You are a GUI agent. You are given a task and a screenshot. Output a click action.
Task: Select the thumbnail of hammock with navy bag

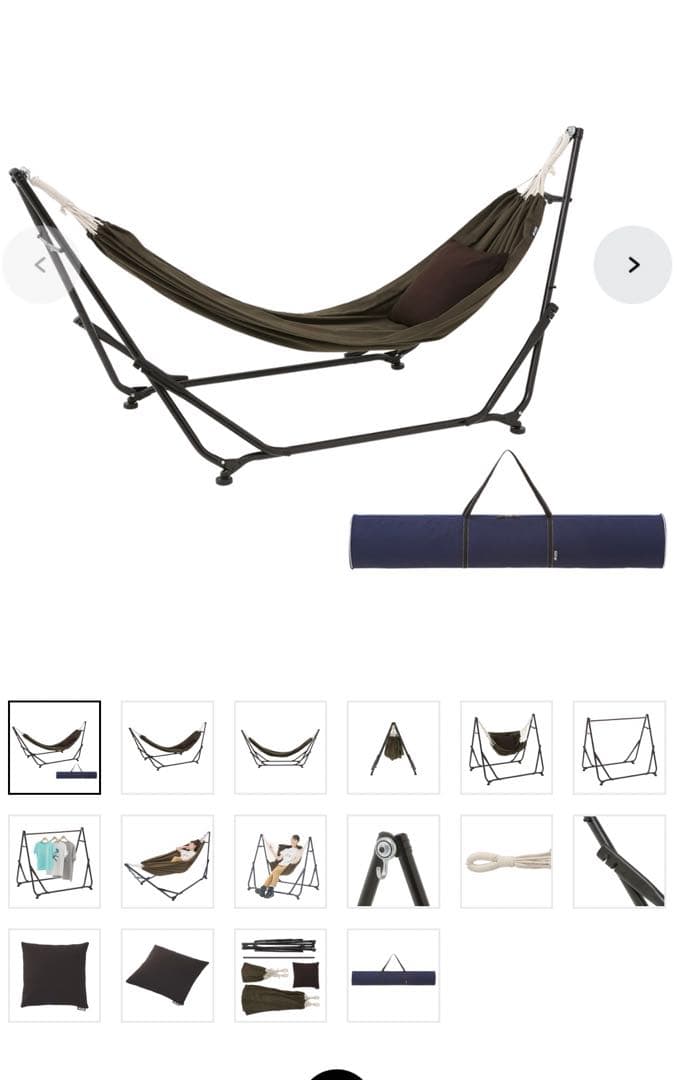pos(55,748)
